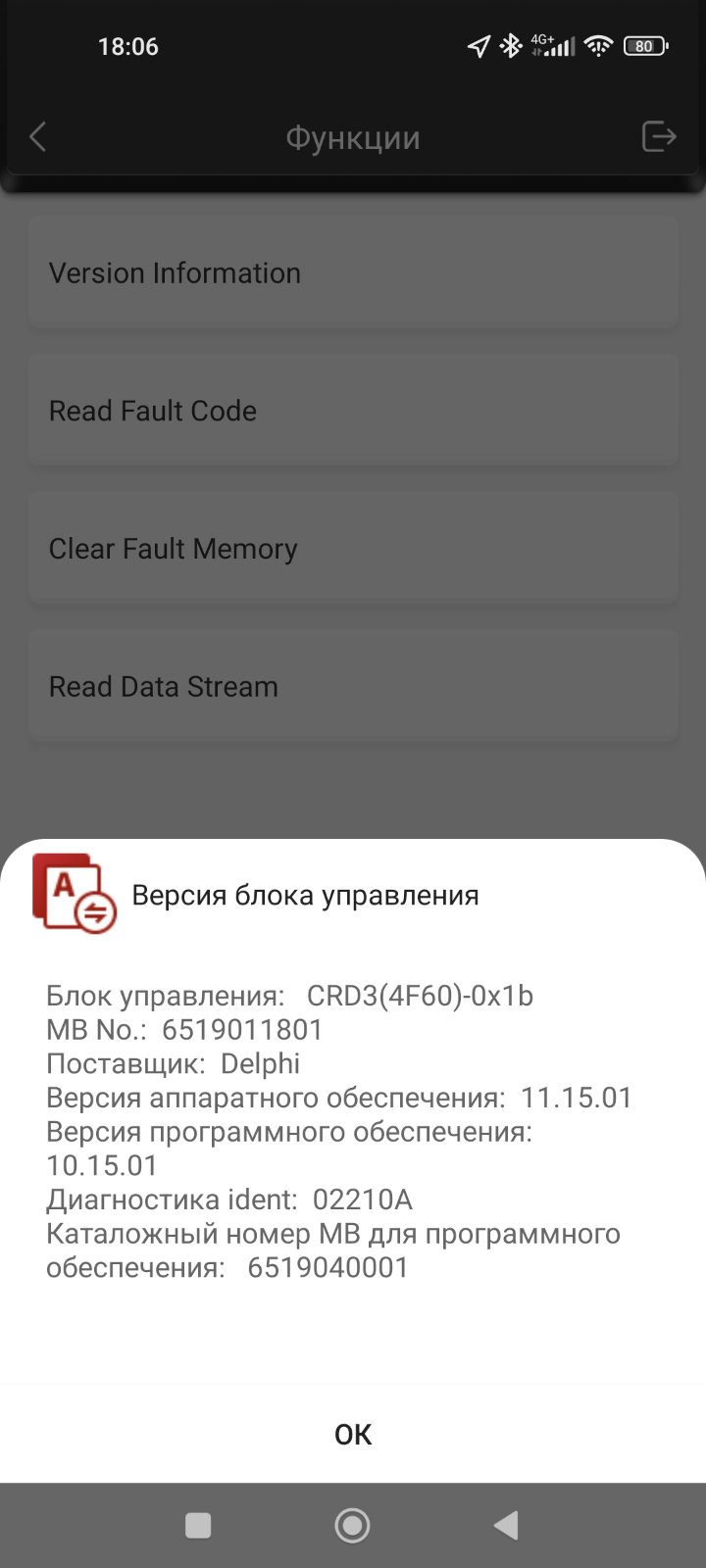Image resolution: width=706 pixels, height=1568 pixels.
Task: Go to the system home screen
Action: 352,1525
